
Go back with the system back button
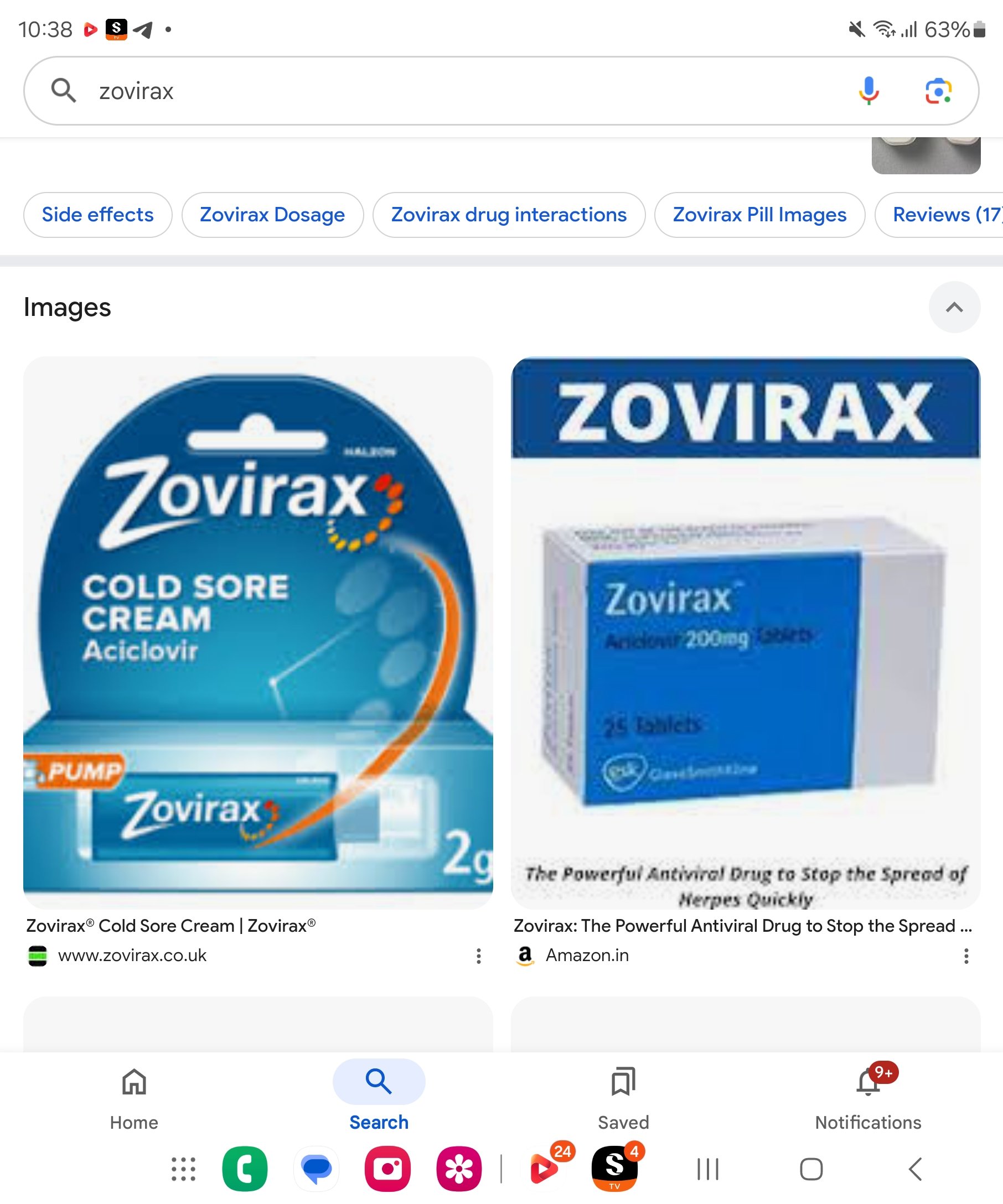(915, 1169)
